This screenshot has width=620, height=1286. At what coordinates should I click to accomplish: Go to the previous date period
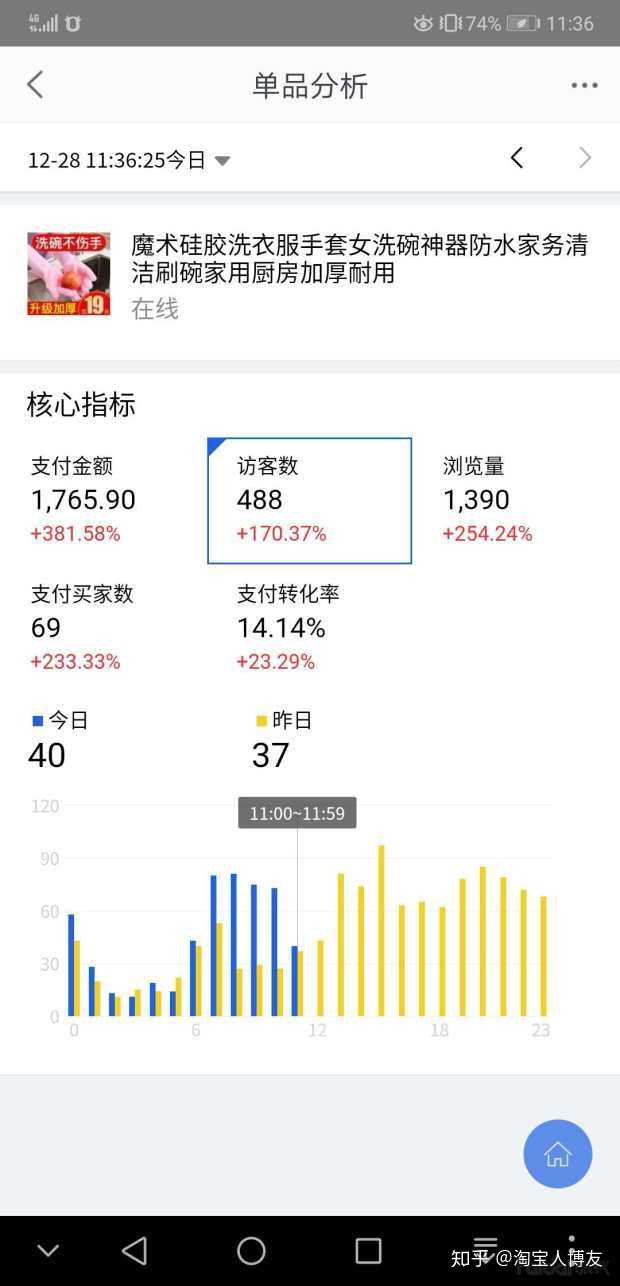516,158
